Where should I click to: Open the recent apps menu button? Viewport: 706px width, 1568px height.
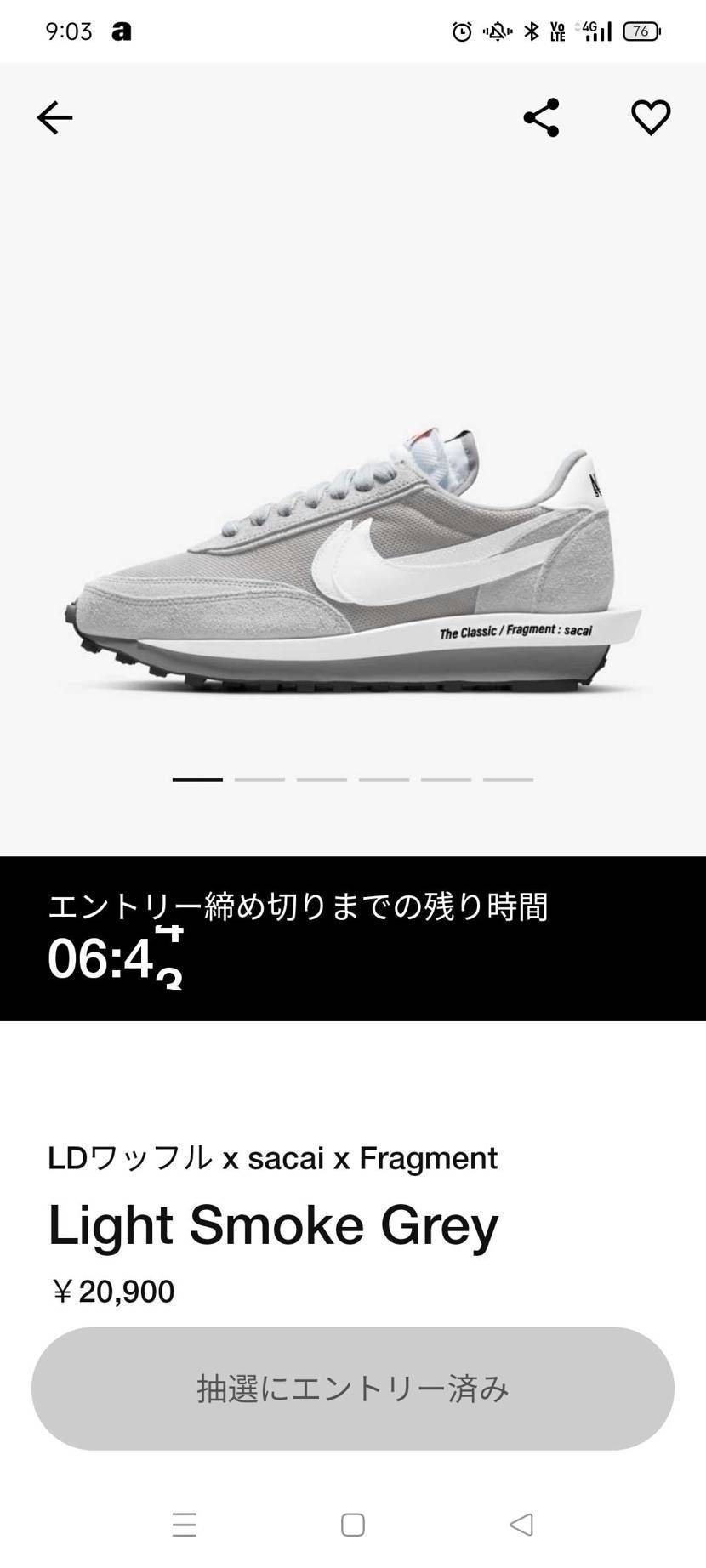pos(184,1525)
